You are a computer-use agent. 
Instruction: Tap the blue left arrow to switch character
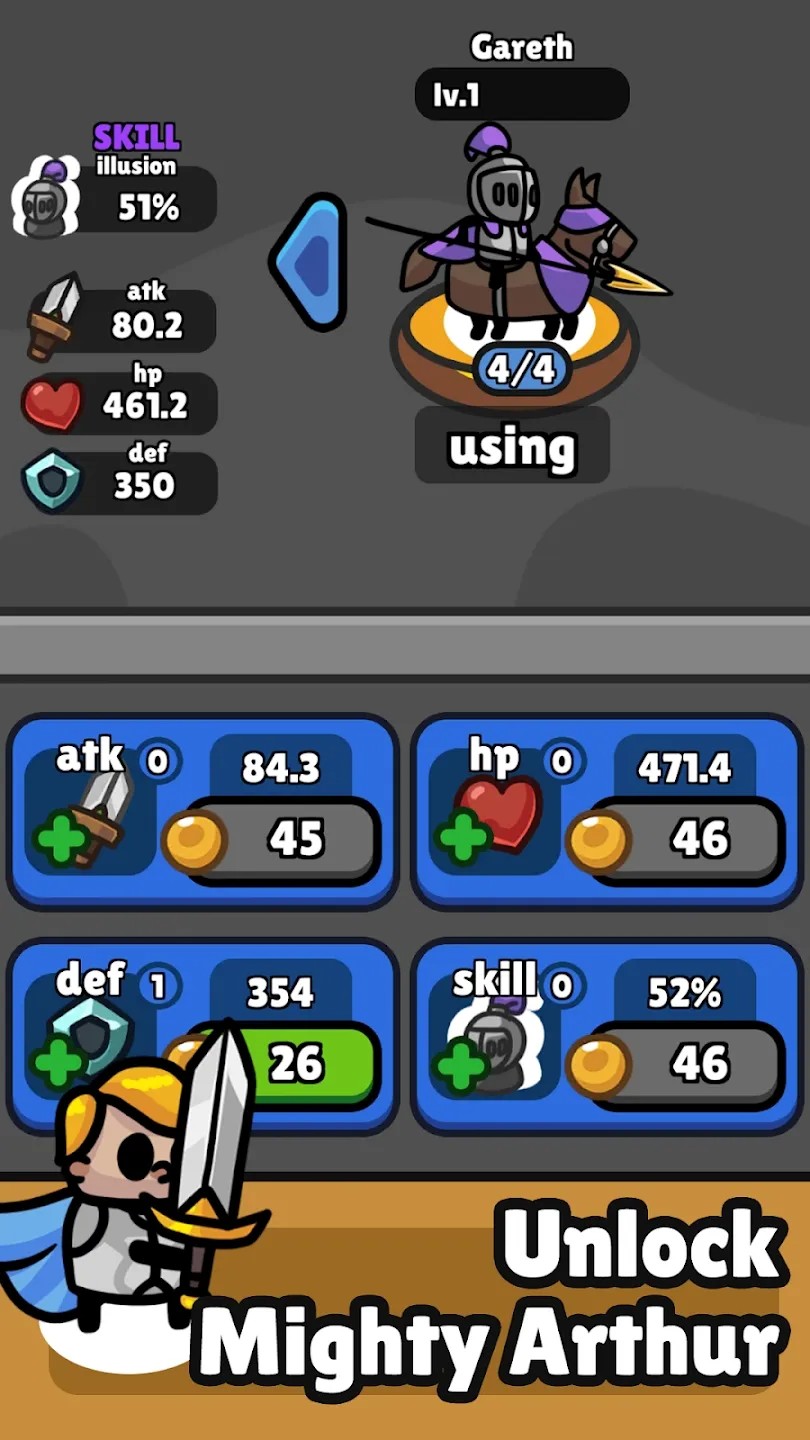point(310,262)
